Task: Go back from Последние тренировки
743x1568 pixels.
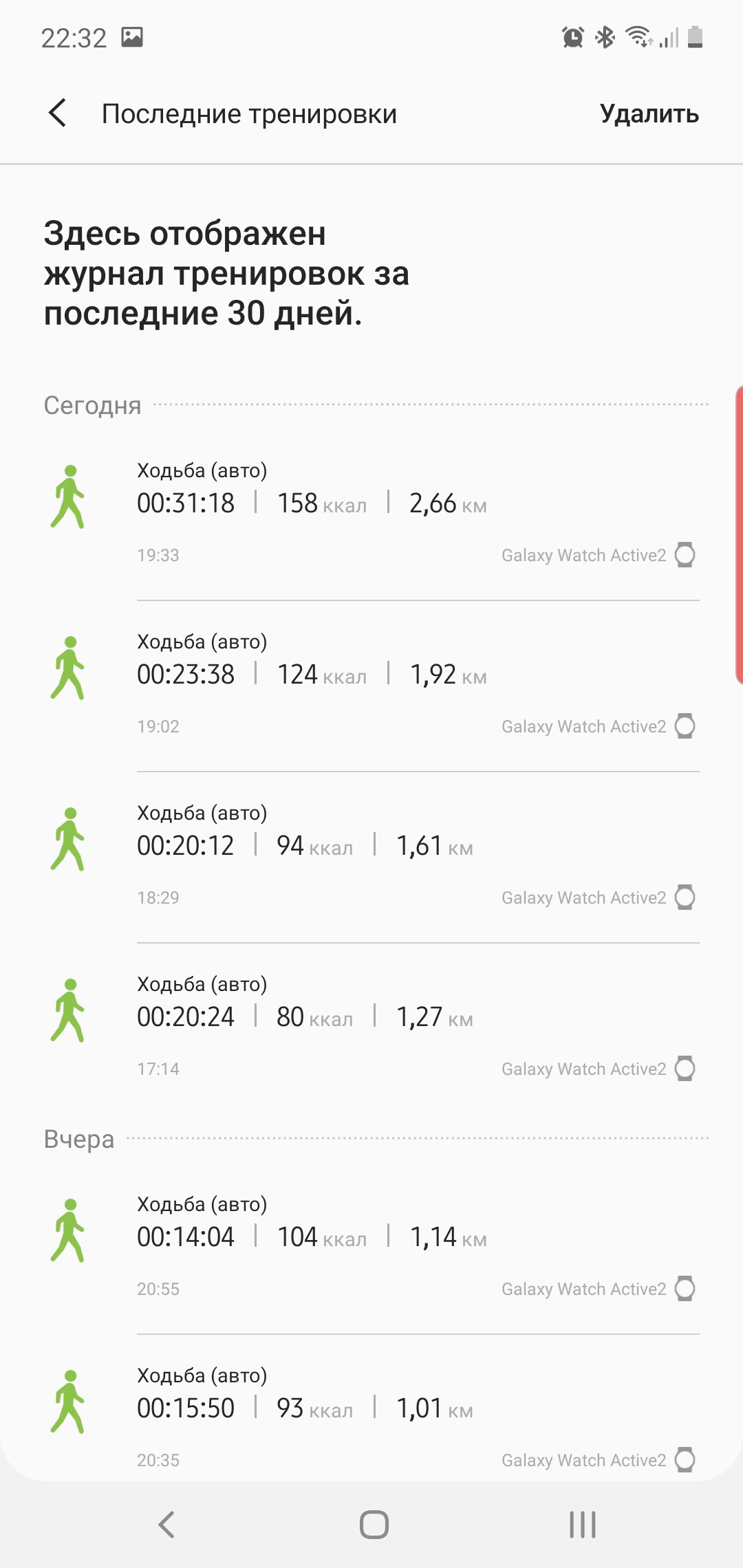Action: click(x=58, y=113)
